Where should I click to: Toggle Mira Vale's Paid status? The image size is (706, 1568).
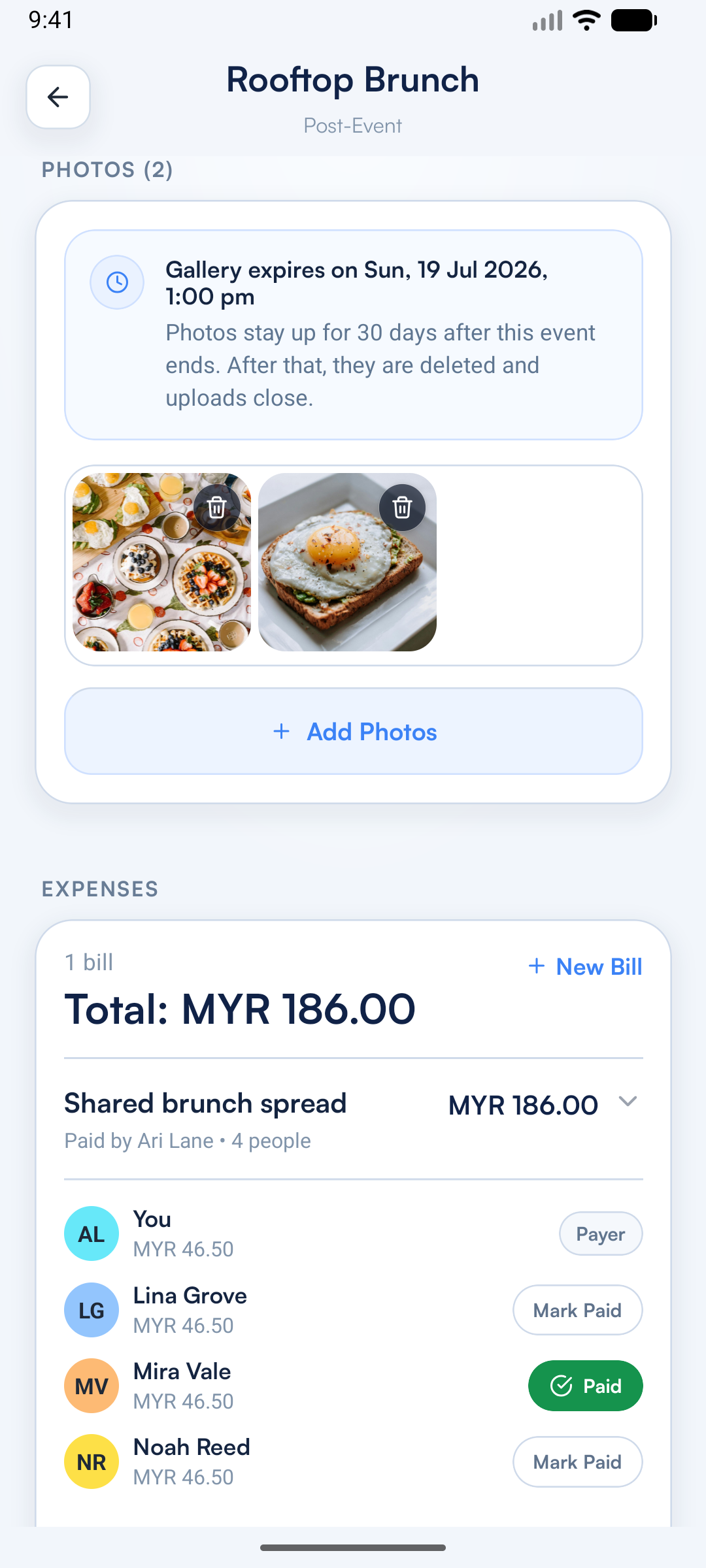(586, 1386)
